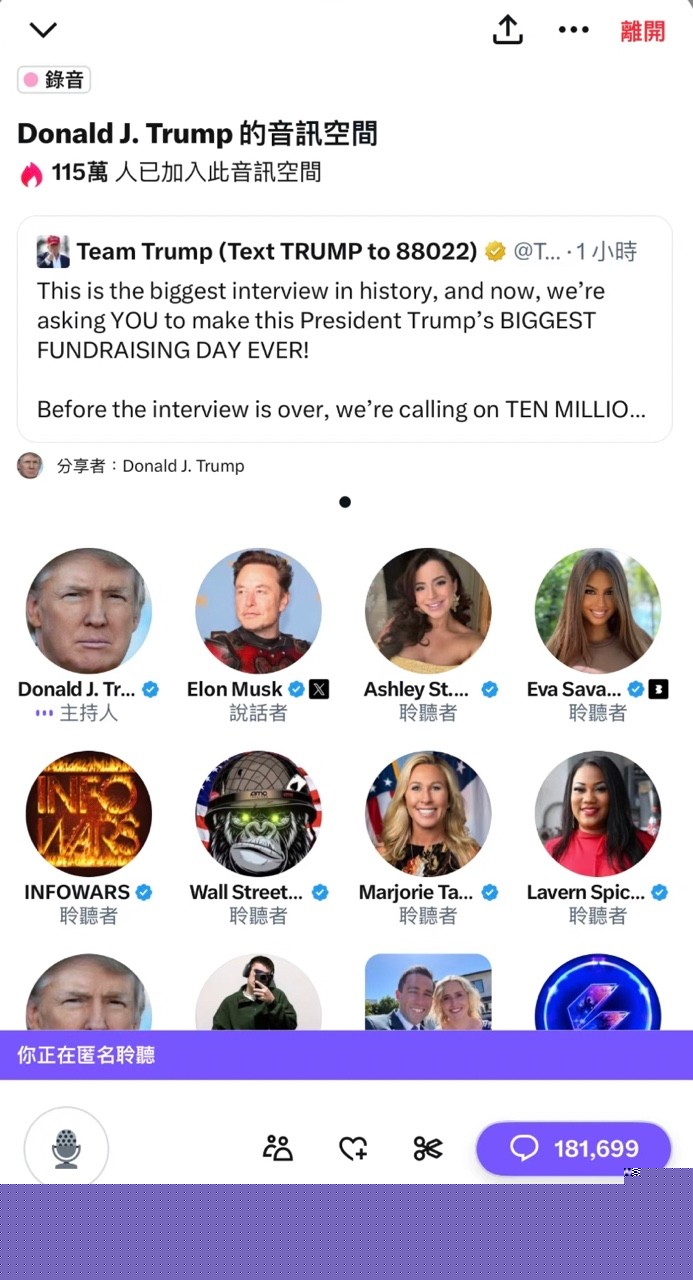The height and width of the screenshot is (1280, 693).
Task: View host Donald J. Trump's profile
Action: coord(88,610)
